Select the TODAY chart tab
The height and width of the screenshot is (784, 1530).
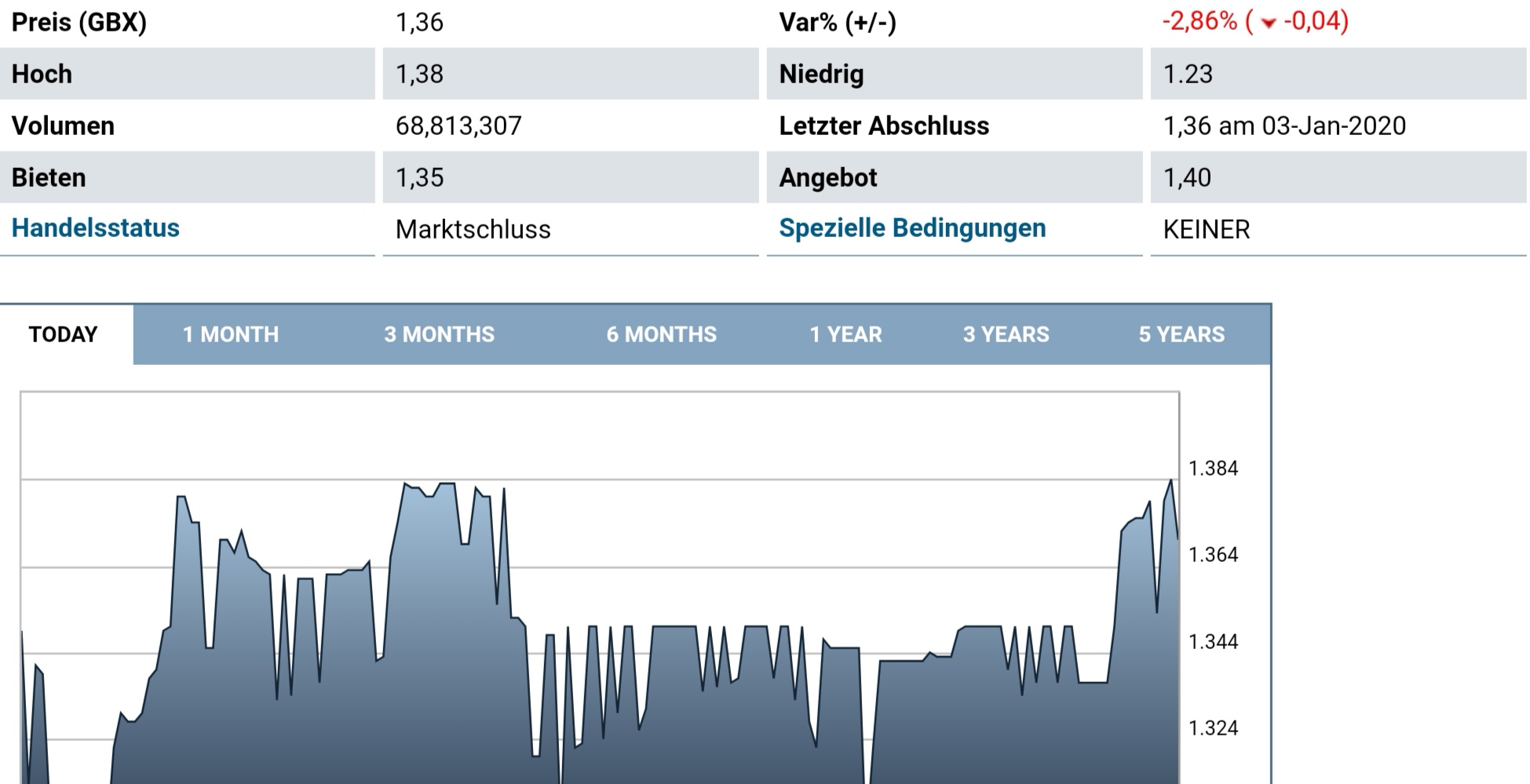click(x=64, y=334)
